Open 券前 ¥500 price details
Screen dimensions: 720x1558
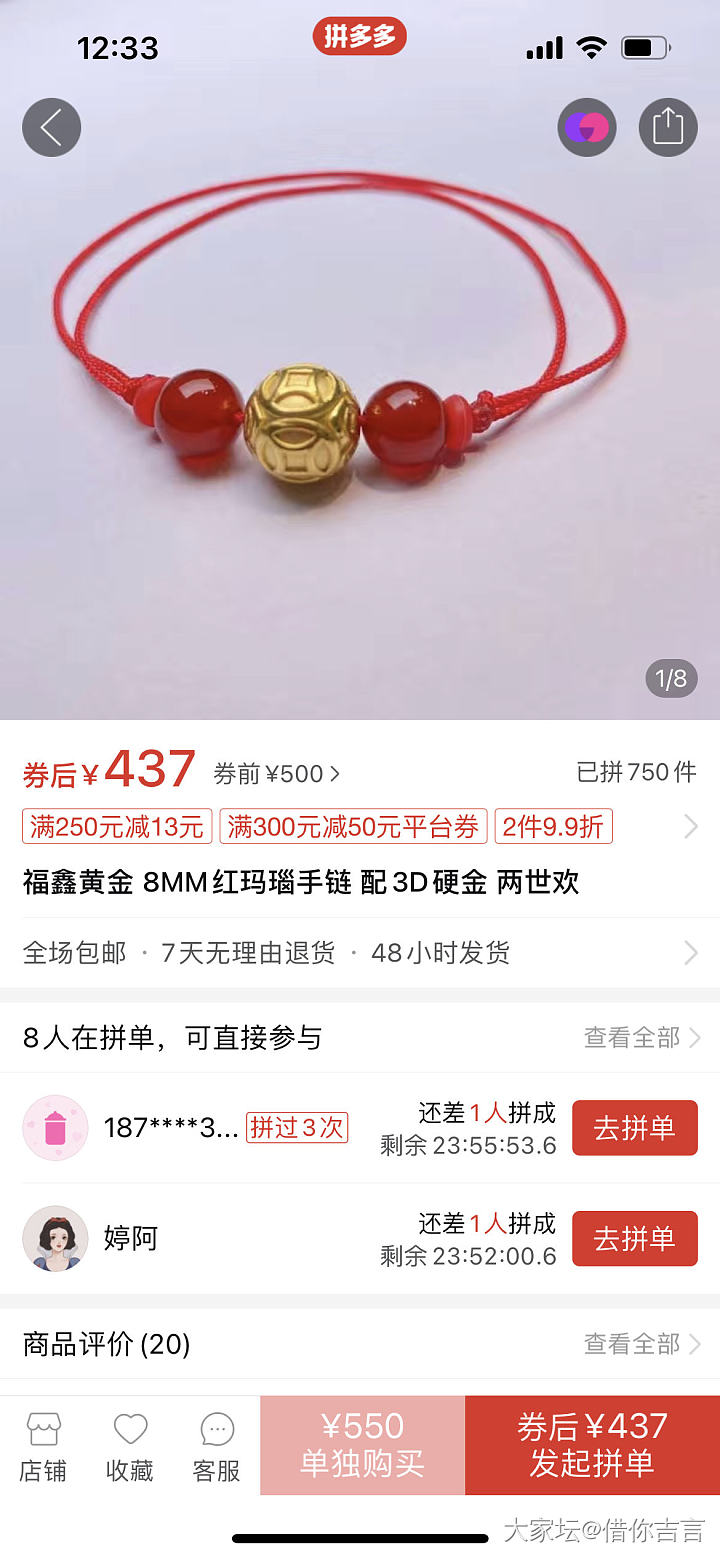(x=276, y=773)
